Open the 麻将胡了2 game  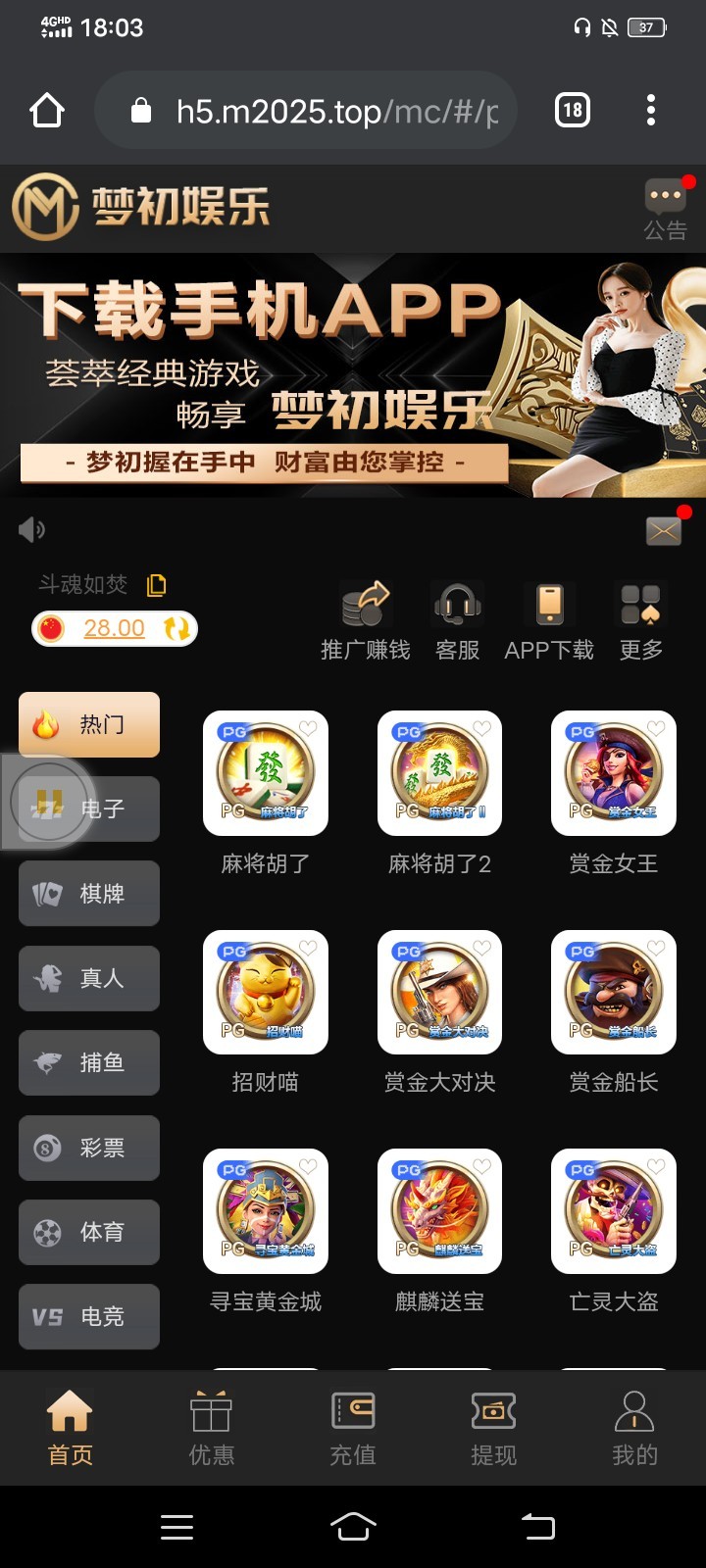439,773
